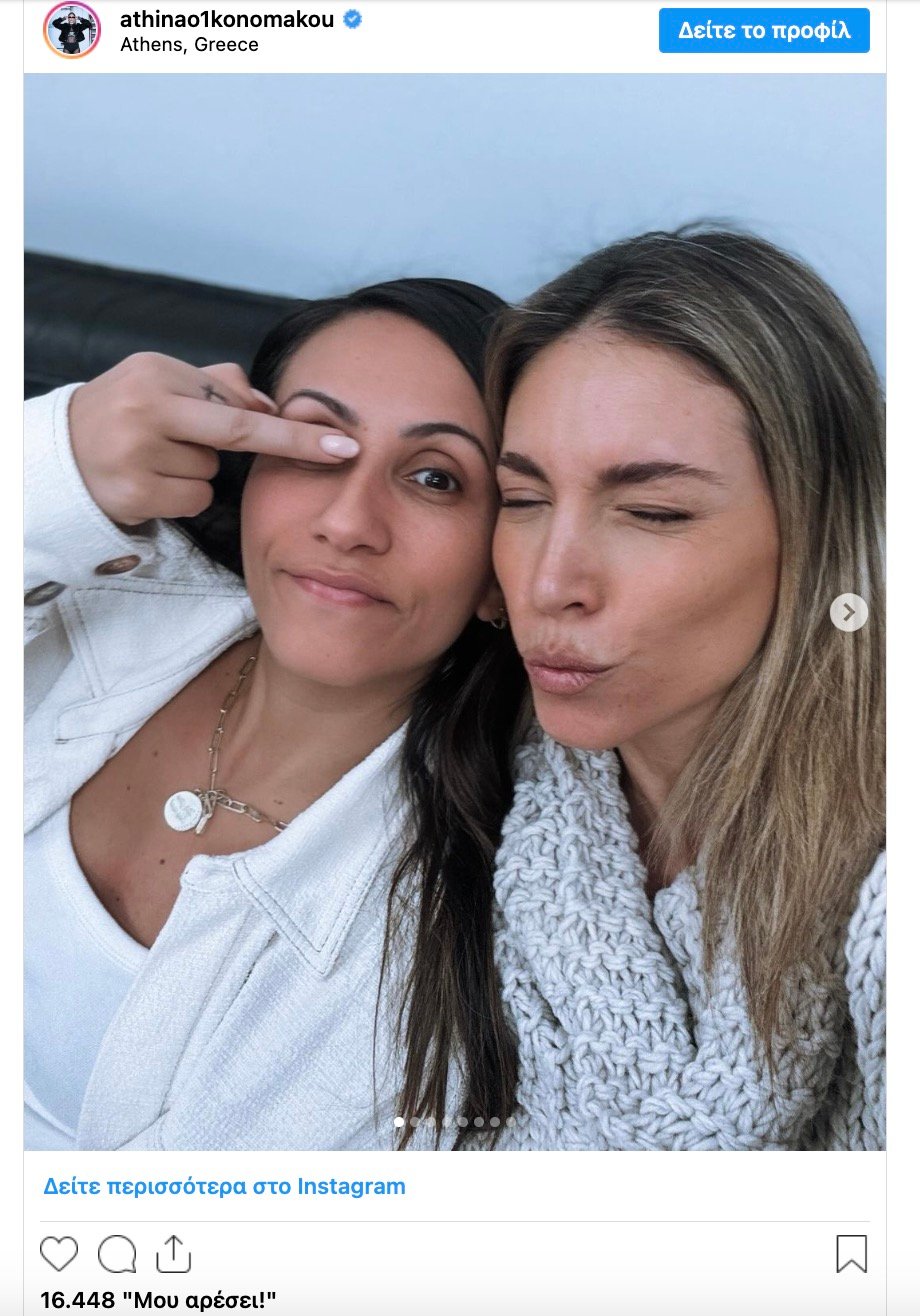Viewport: 920px width, 1316px height.
Task: Open the athinao1konomakou profile avatar
Action: click(71, 30)
